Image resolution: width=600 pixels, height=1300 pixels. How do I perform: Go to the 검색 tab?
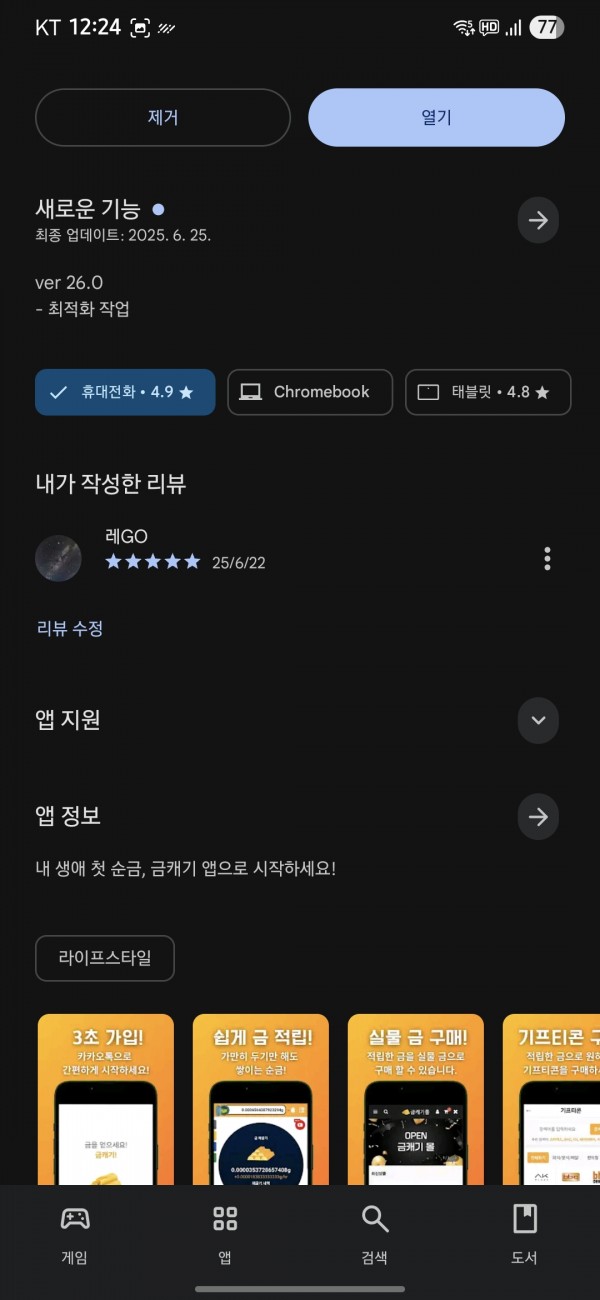[375, 1235]
